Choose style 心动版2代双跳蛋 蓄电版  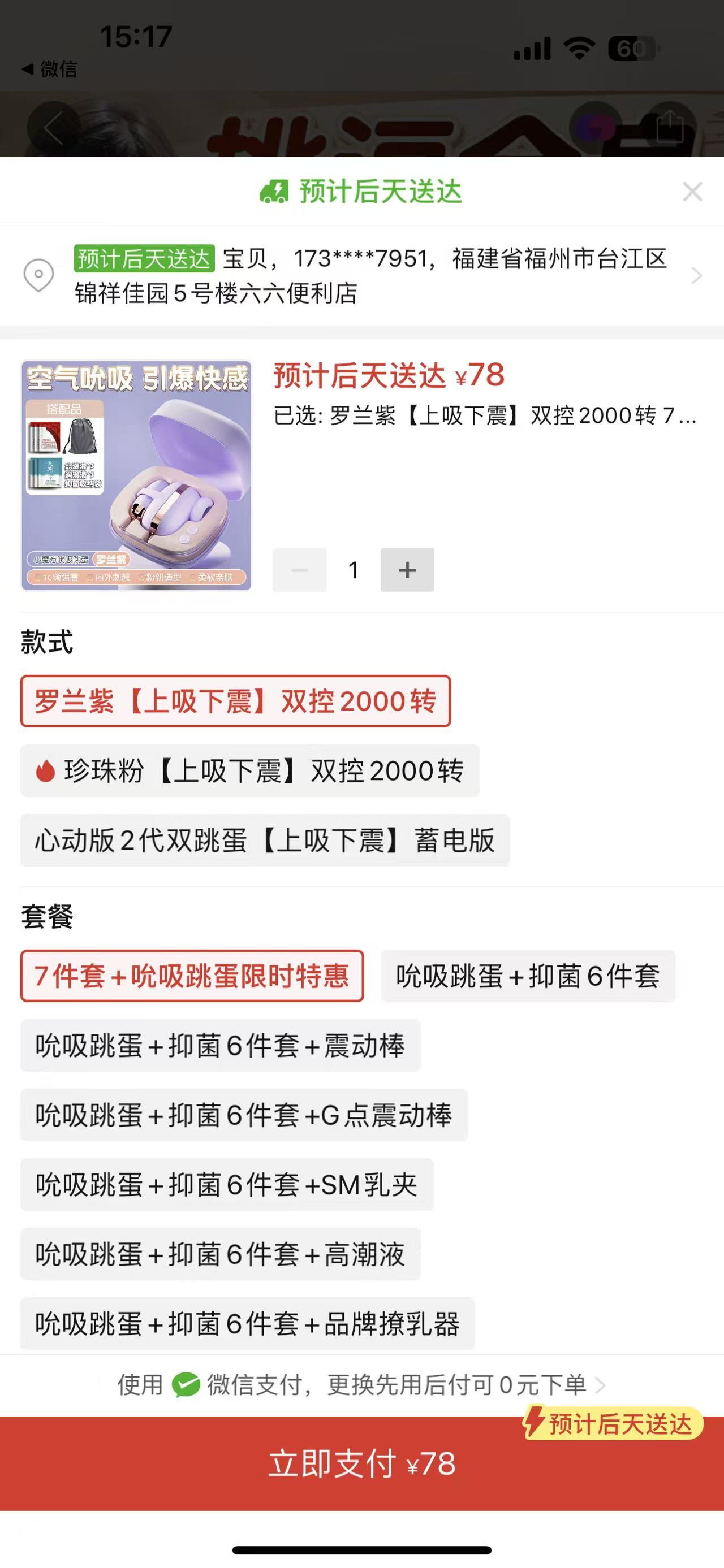(x=265, y=841)
